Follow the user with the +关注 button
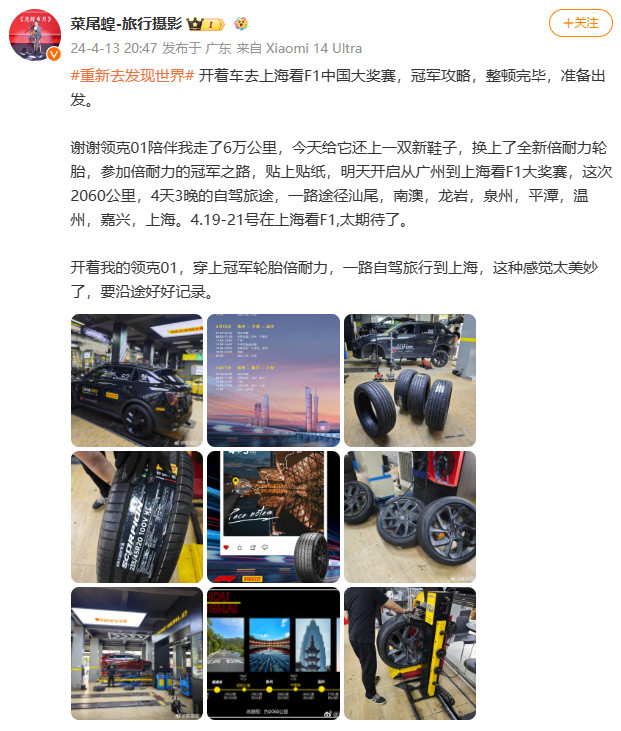The width and height of the screenshot is (621, 731). click(581, 23)
